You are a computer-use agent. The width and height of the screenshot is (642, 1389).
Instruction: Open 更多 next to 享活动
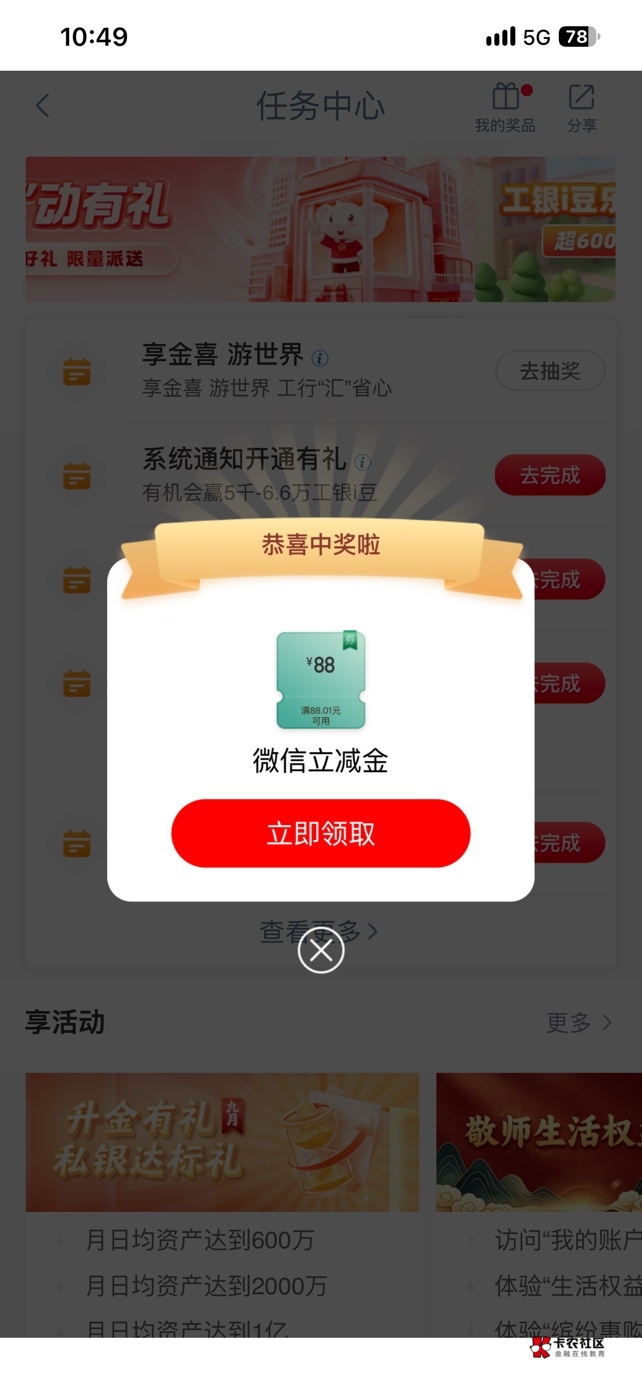pos(579,1022)
